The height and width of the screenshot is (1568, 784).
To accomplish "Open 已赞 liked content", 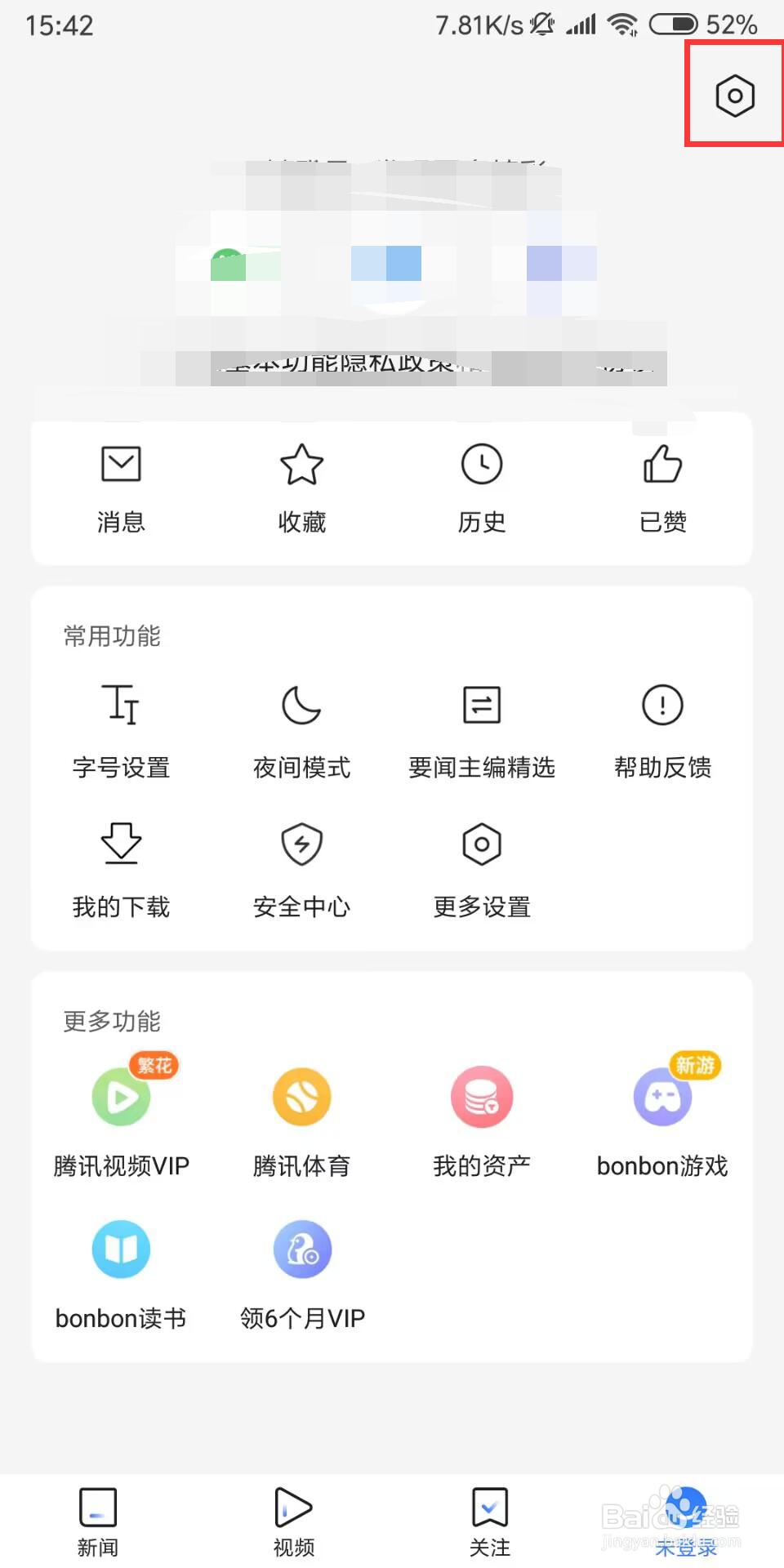I will pos(662,486).
